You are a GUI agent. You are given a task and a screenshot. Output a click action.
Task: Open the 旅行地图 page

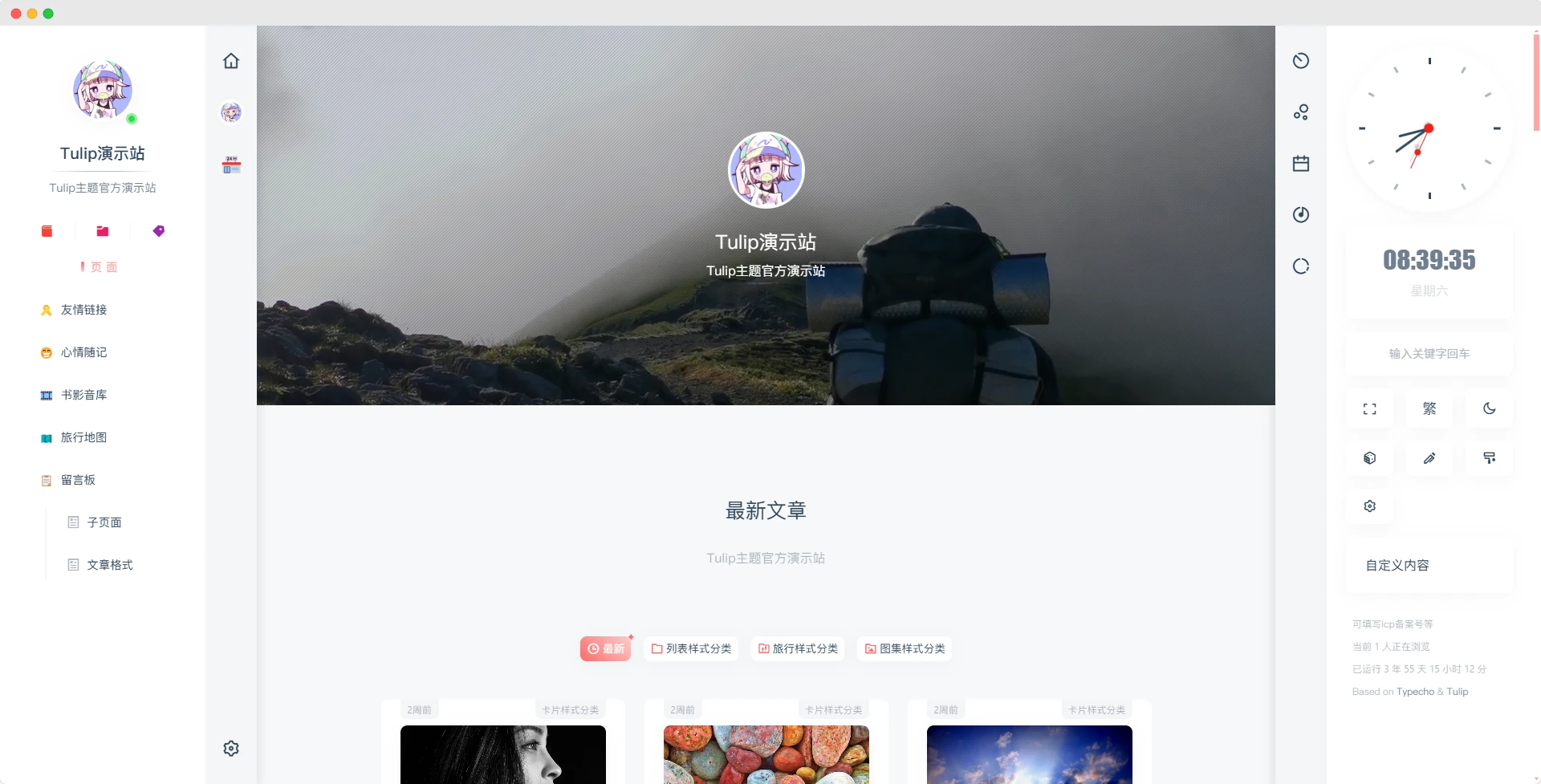click(83, 437)
